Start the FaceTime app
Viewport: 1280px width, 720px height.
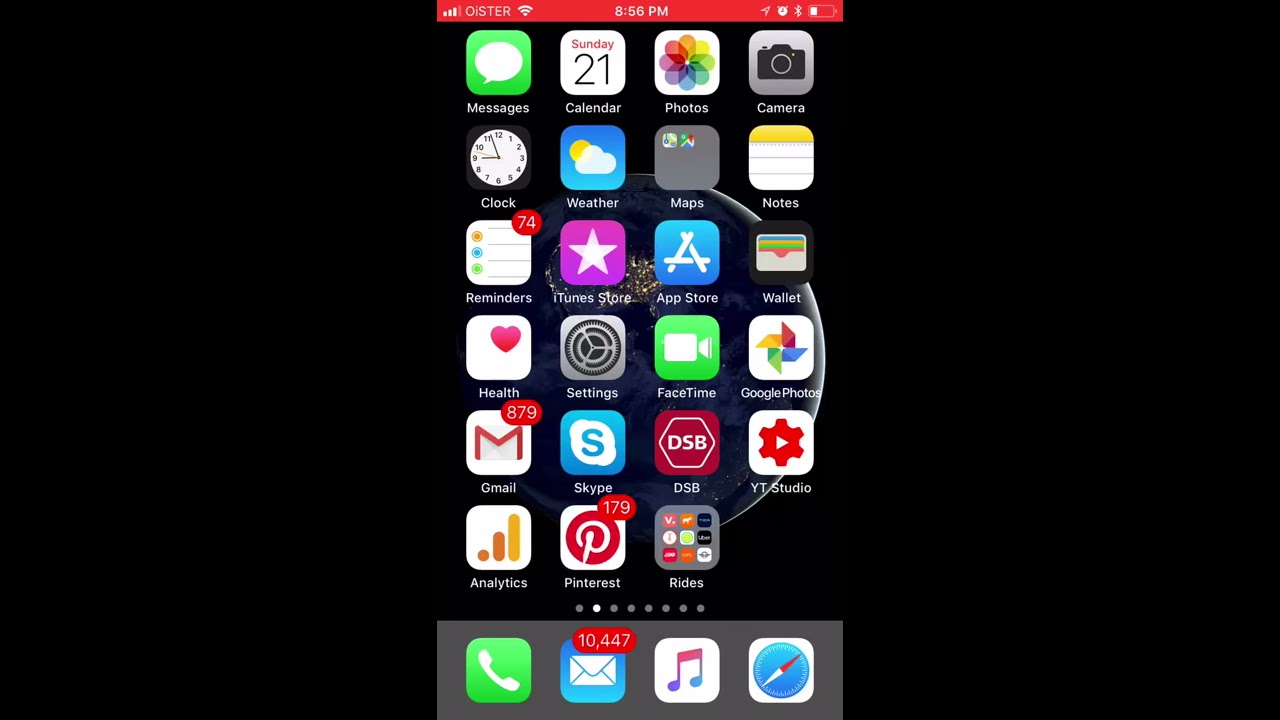[x=687, y=349]
